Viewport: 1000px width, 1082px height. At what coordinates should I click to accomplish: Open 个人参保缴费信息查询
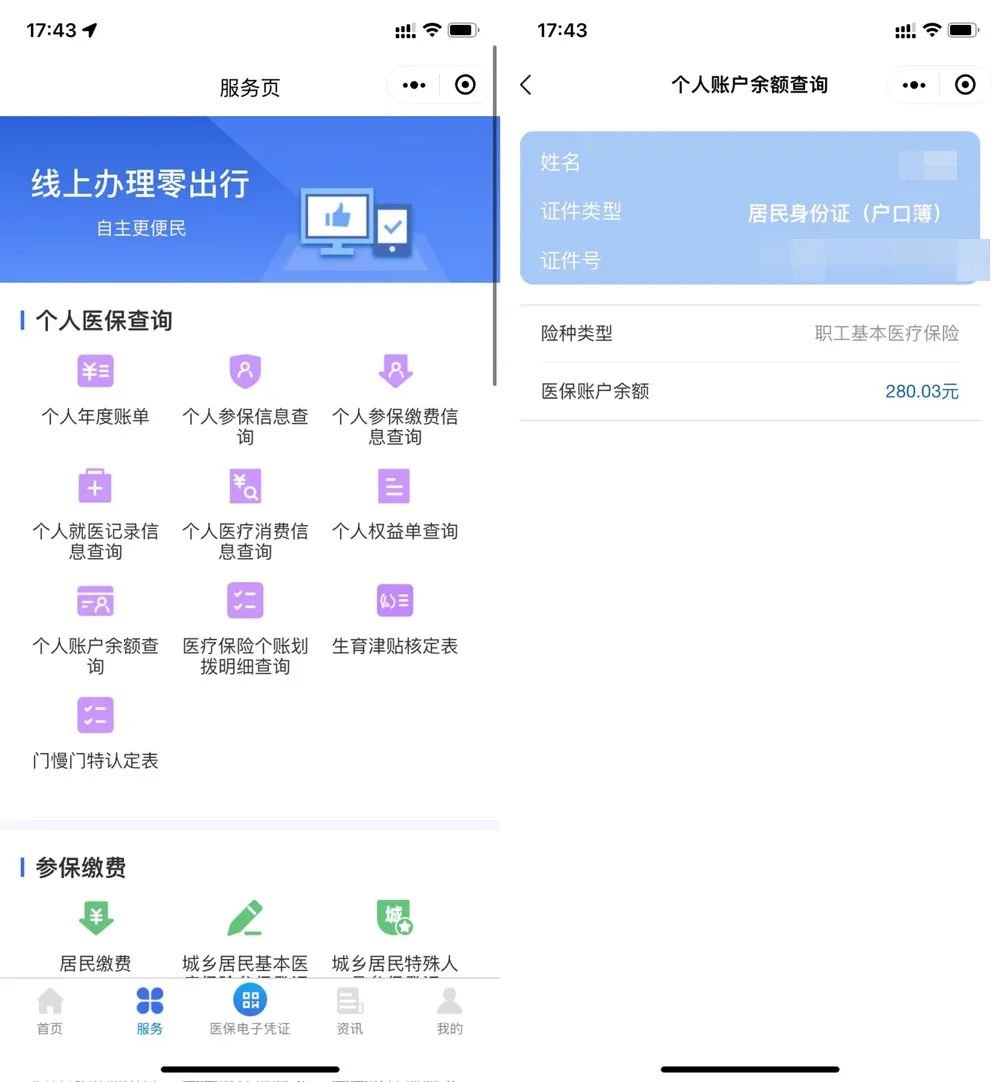pos(395,395)
